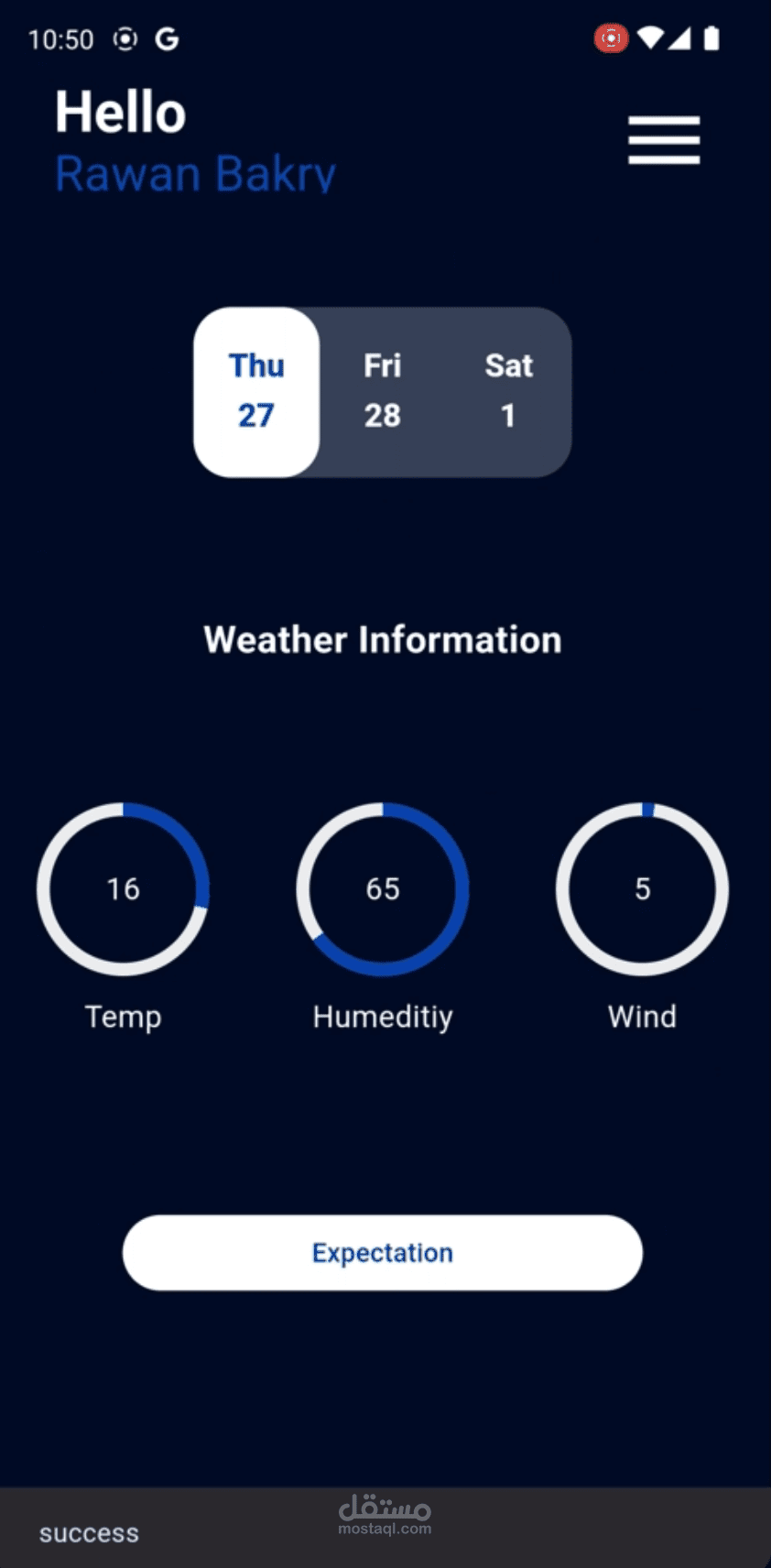Open the hamburger navigation menu
The image size is (771, 1568).
pyautogui.click(x=663, y=139)
